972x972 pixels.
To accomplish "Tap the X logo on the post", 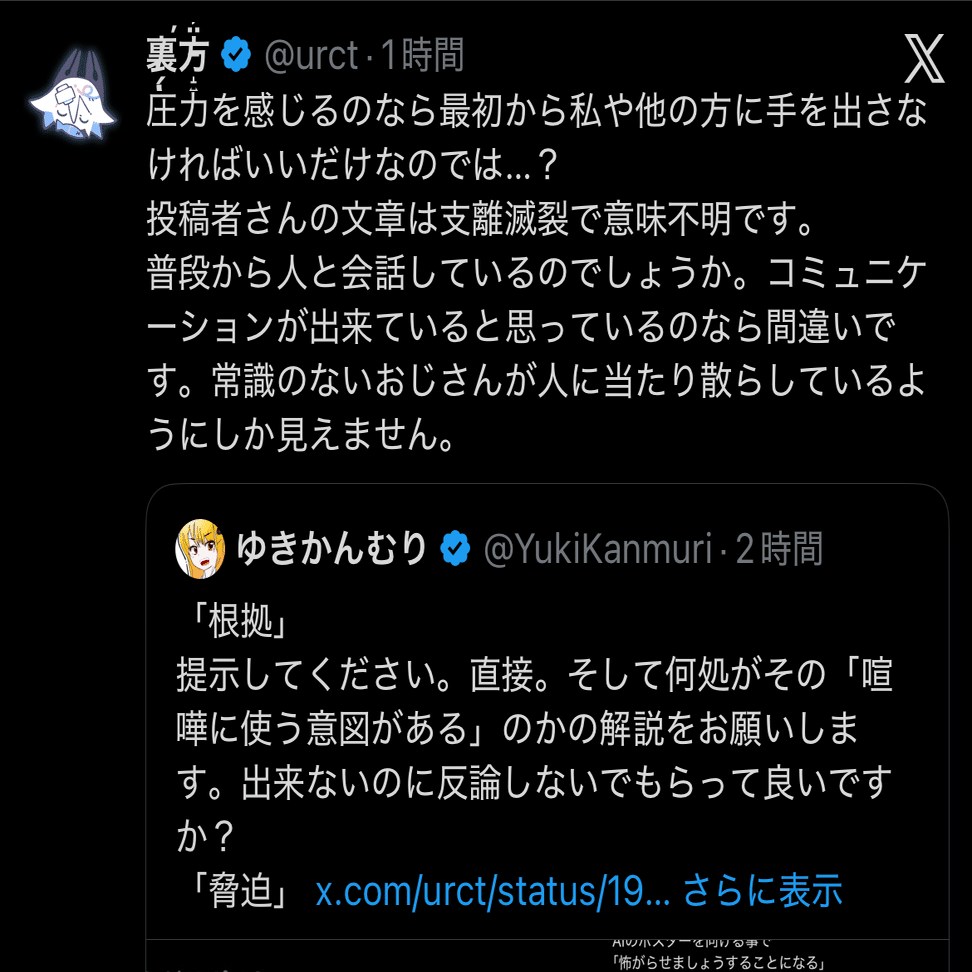I will pos(923,59).
